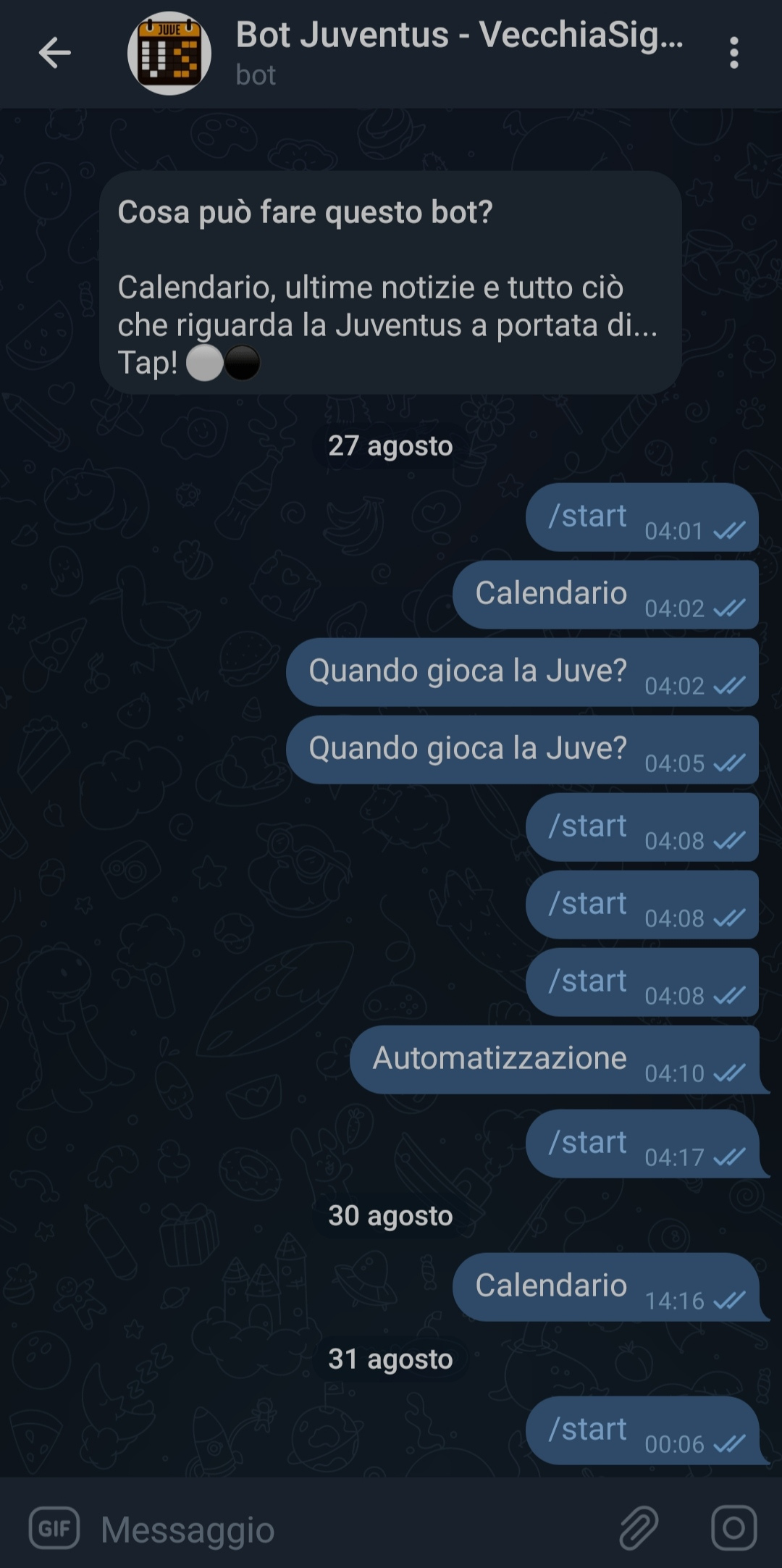Open the three-dot overflow menu
782x1568 pixels.
pos(734,53)
